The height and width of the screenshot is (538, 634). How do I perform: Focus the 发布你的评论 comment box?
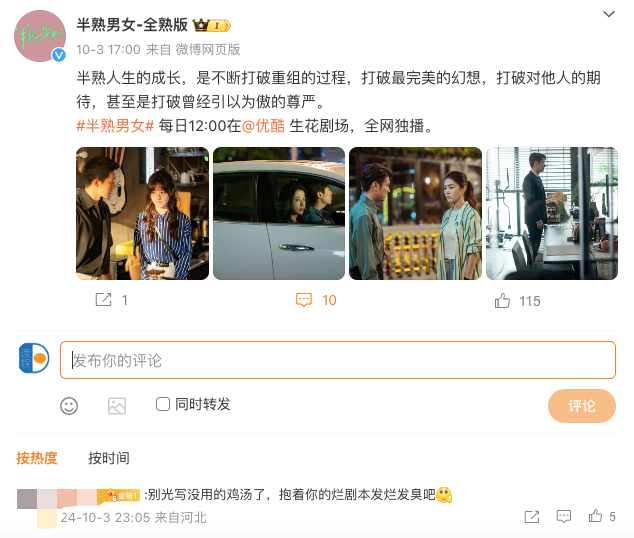[337, 360]
